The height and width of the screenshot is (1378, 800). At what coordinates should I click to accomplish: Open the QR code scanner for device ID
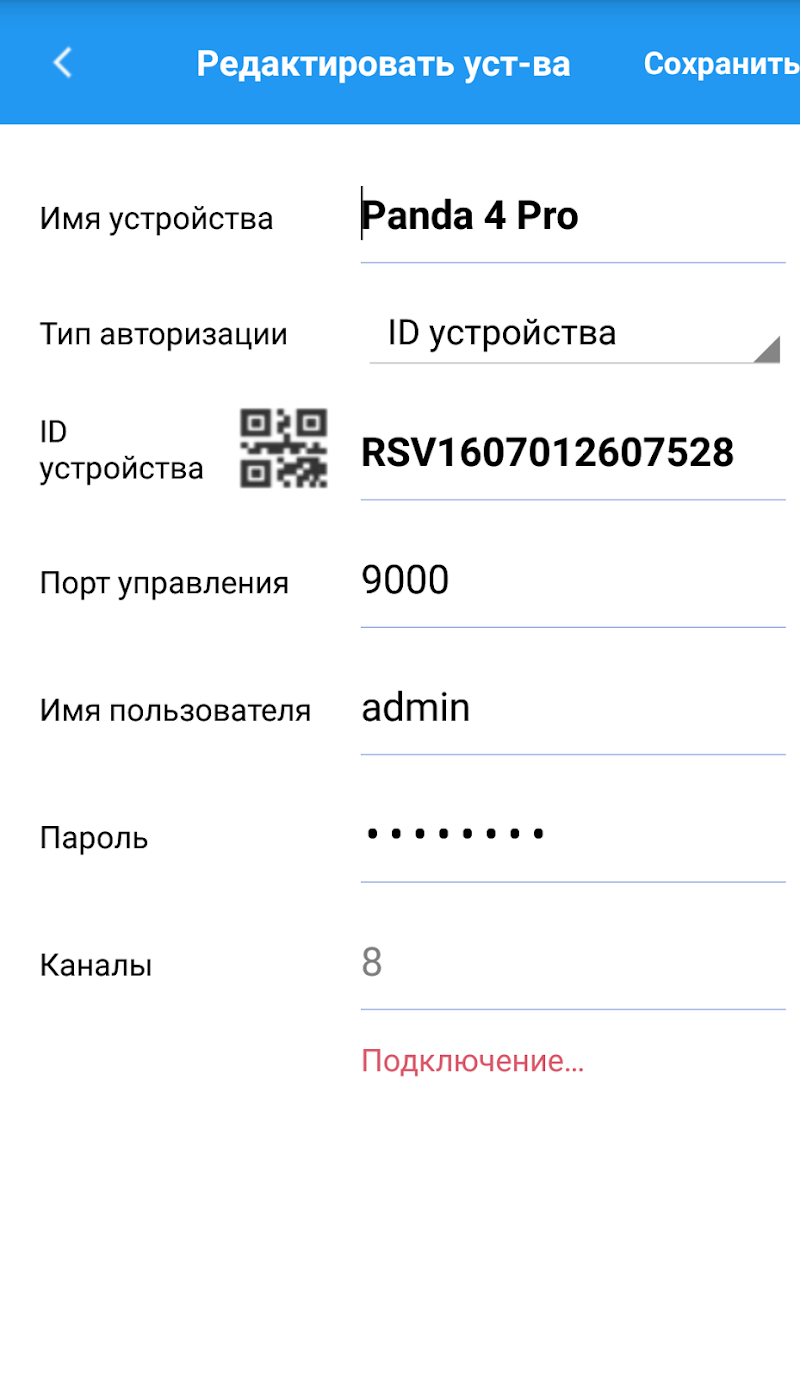283,450
